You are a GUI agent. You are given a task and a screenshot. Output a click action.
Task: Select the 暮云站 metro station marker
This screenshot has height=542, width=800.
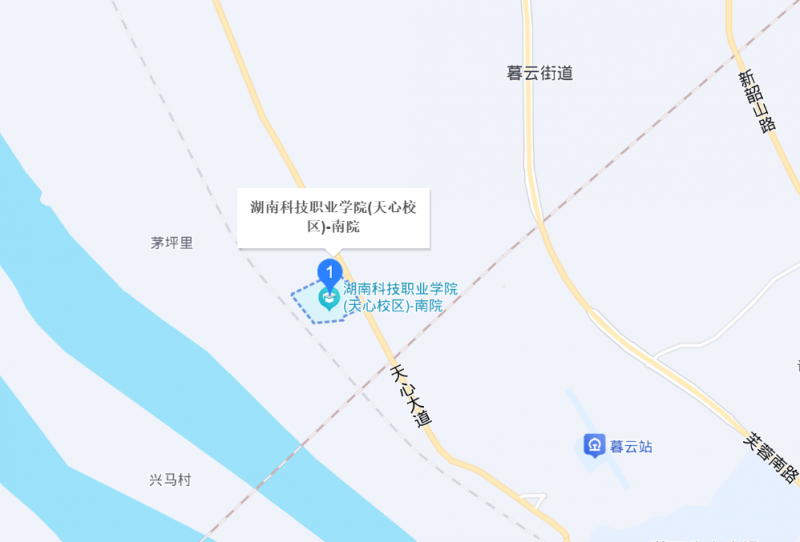click(x=594, y=445)
